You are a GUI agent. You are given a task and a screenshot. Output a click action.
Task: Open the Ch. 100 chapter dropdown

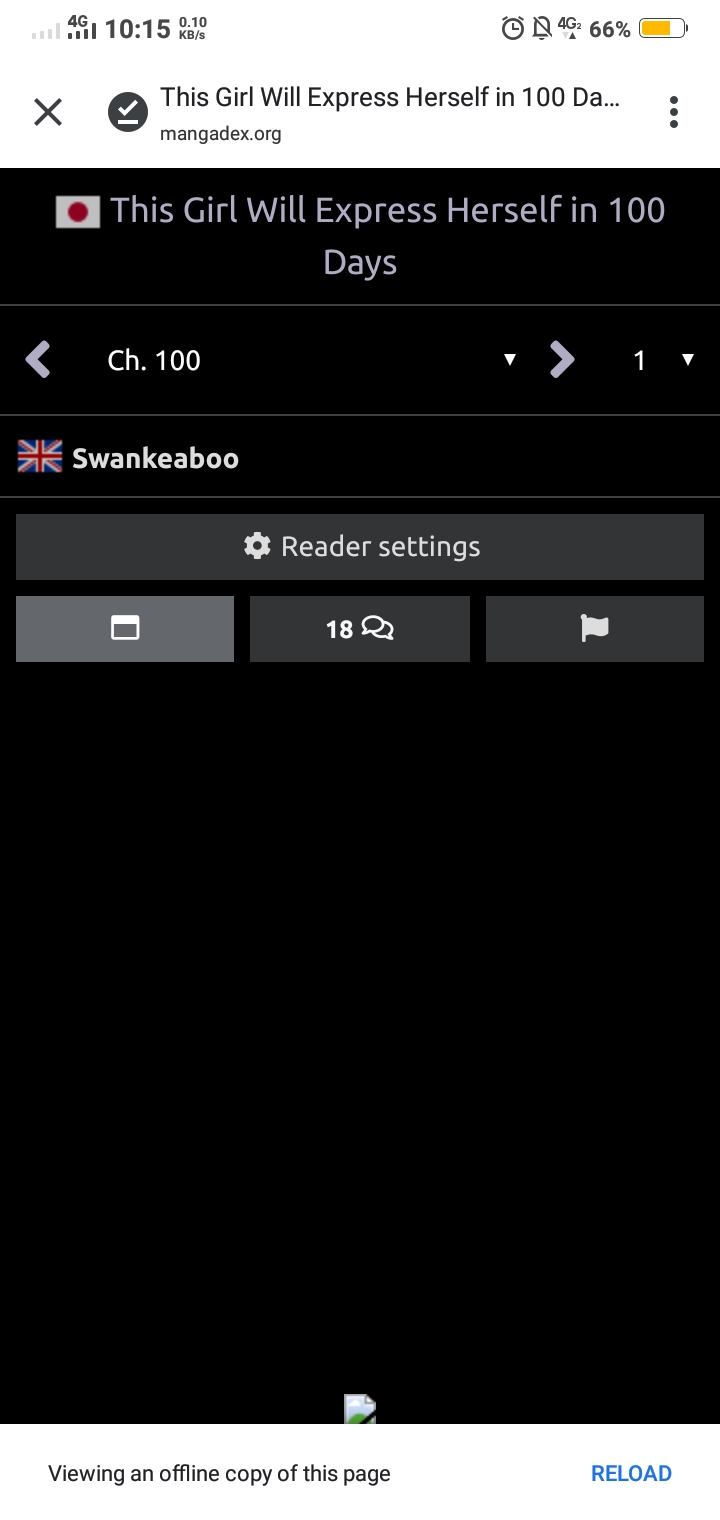point(310,360)
